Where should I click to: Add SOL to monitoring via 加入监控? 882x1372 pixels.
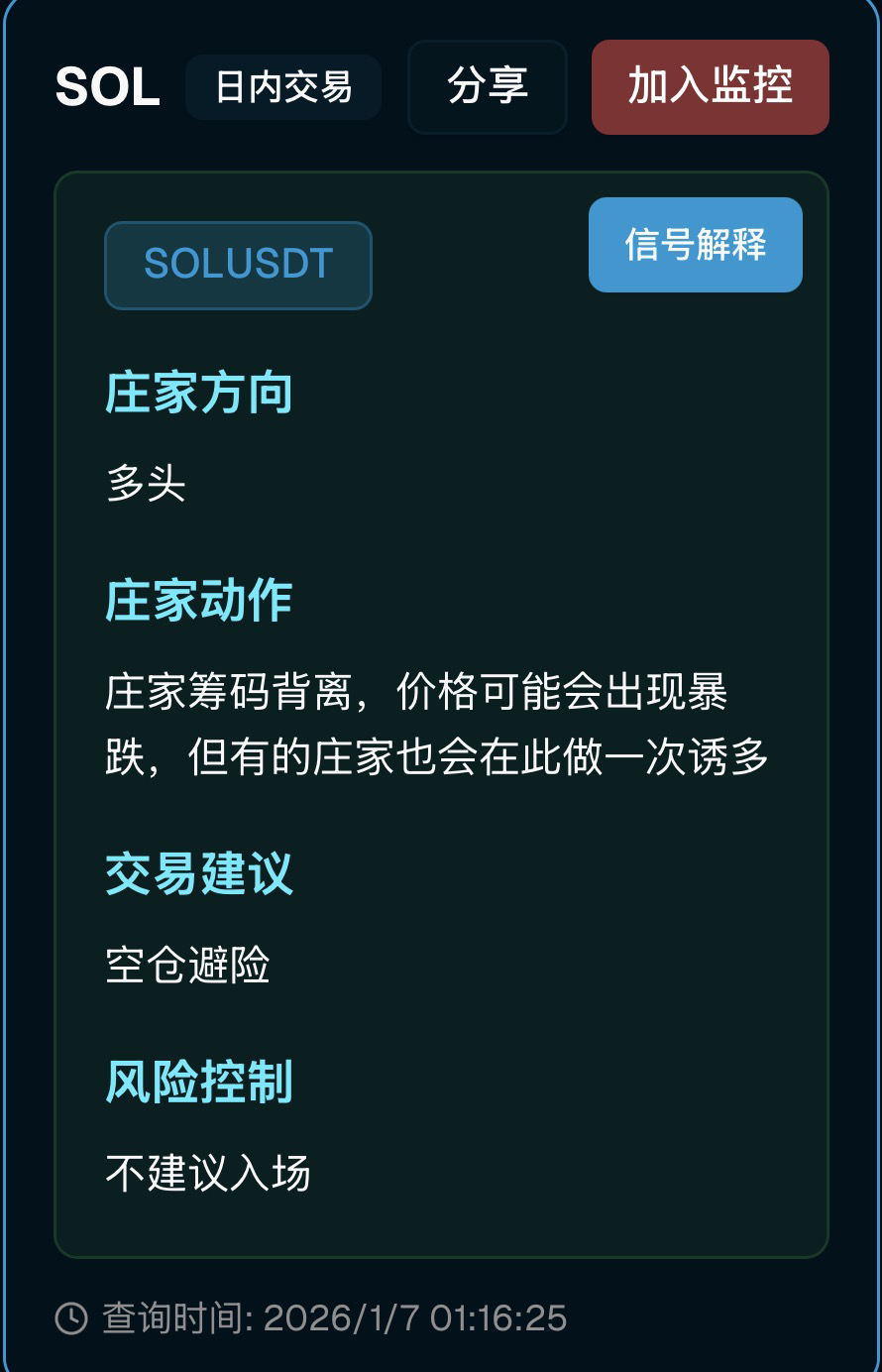(710, 87)
